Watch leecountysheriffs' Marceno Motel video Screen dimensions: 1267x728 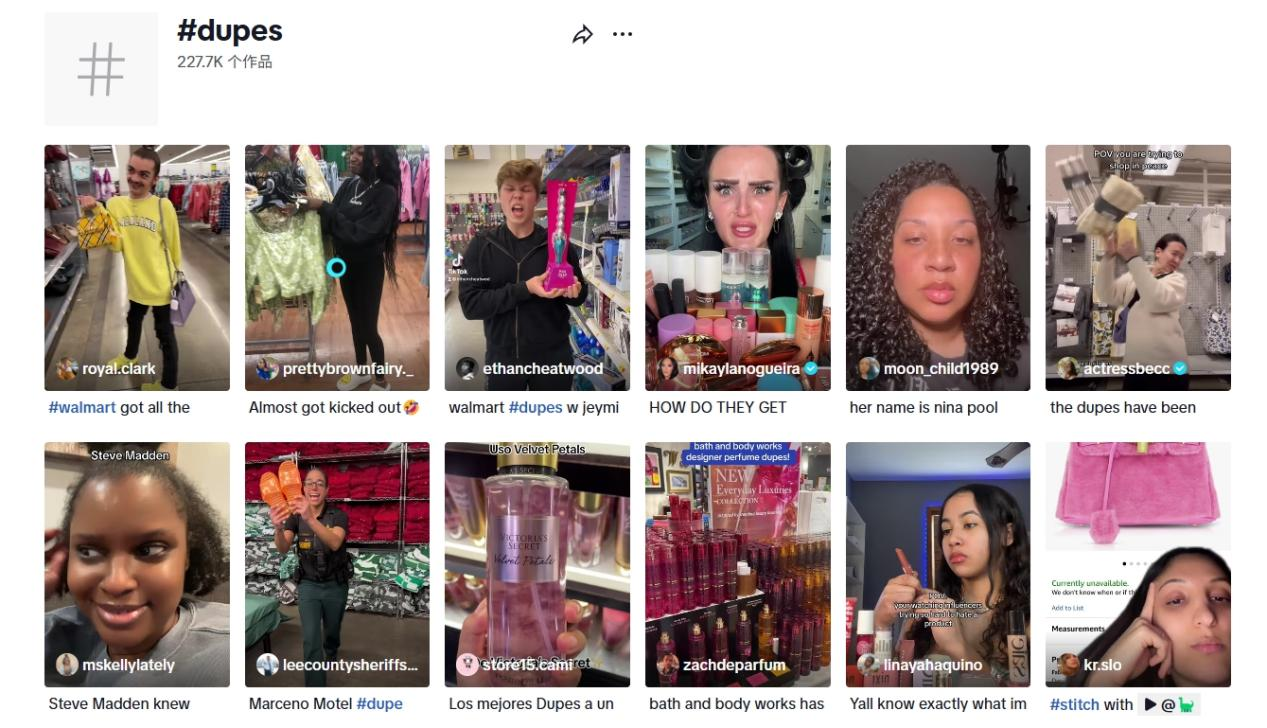click(x=337, y=564)
